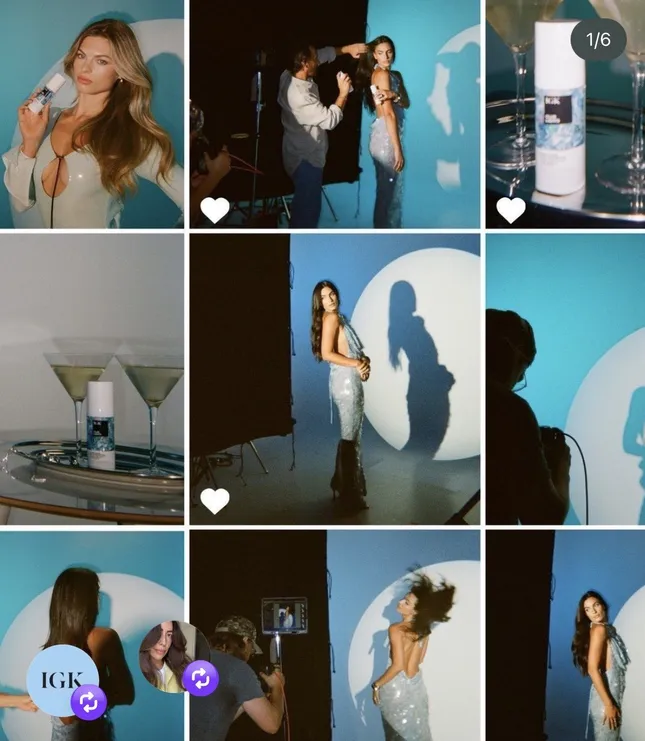Open the photographer silhouette photo
Image resolution: width=645 pixels, height=741 pixels.
564,378
